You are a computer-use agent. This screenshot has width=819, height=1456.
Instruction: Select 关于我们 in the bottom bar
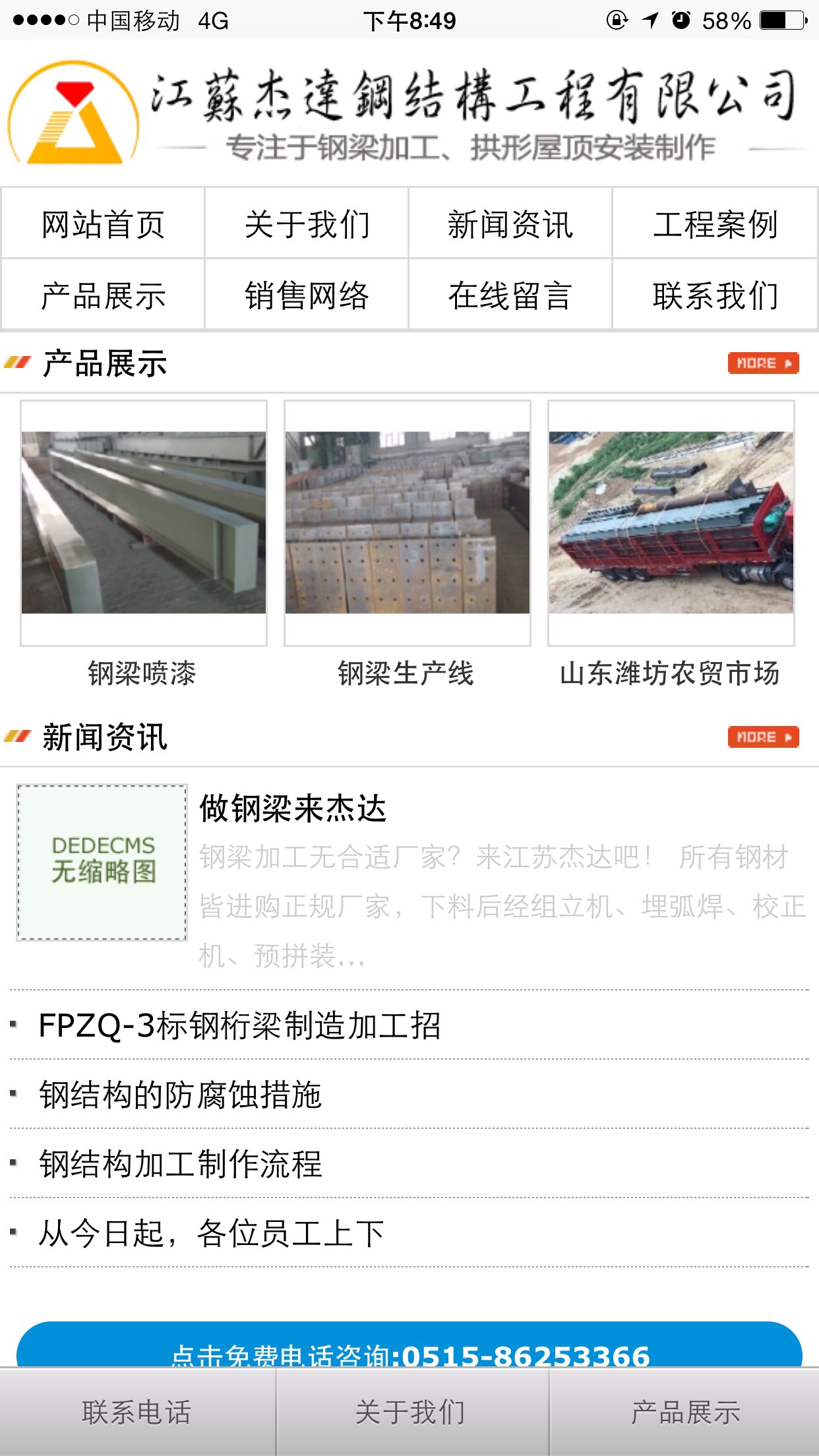[x=410, y=1412]
